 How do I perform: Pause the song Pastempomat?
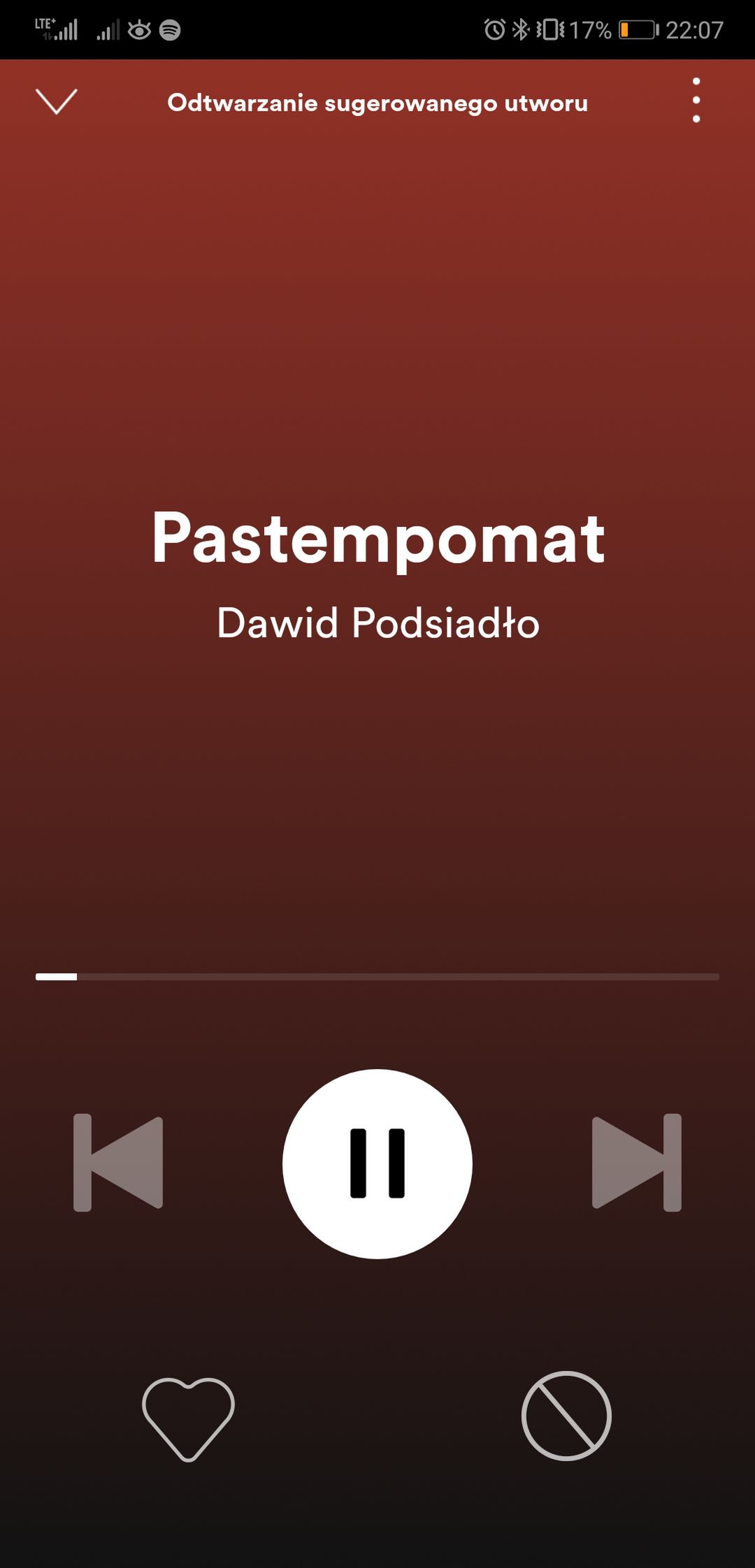tap(377, 1163)
